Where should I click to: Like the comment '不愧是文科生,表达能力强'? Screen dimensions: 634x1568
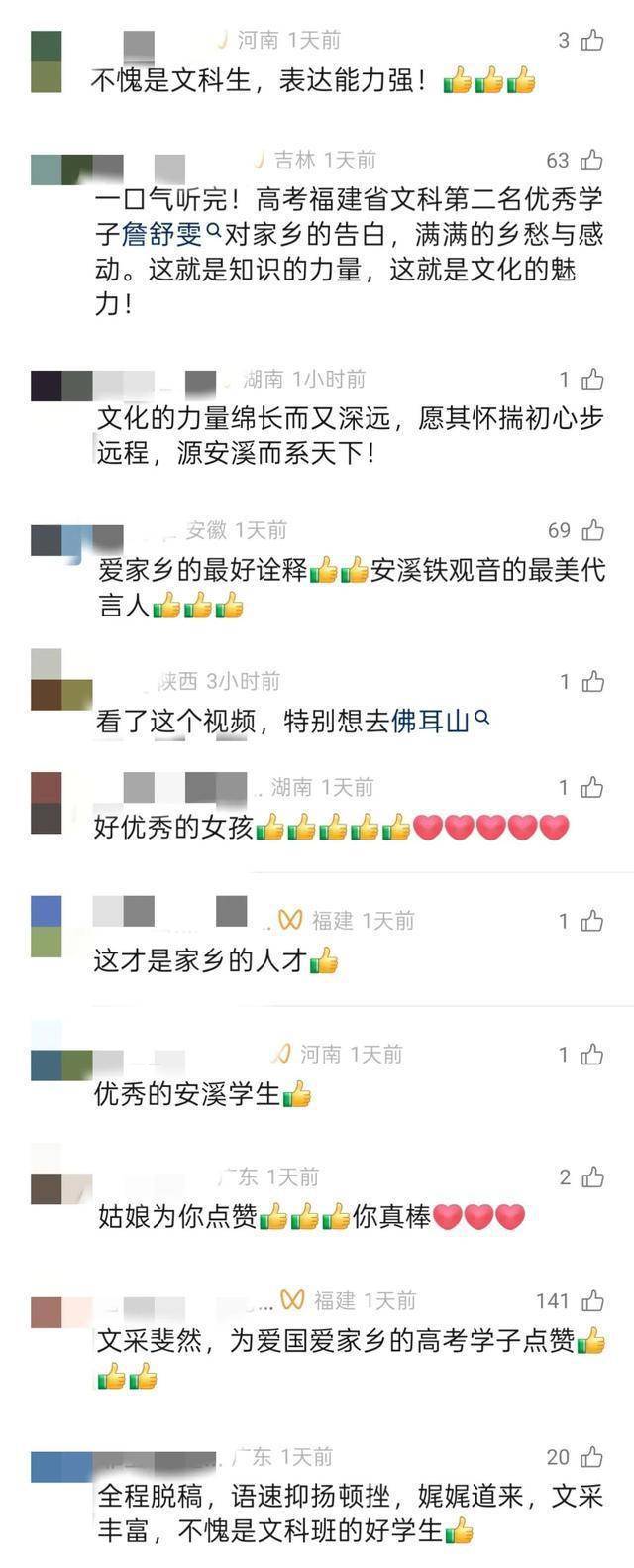pyautogui.click(x=592, y=40)
